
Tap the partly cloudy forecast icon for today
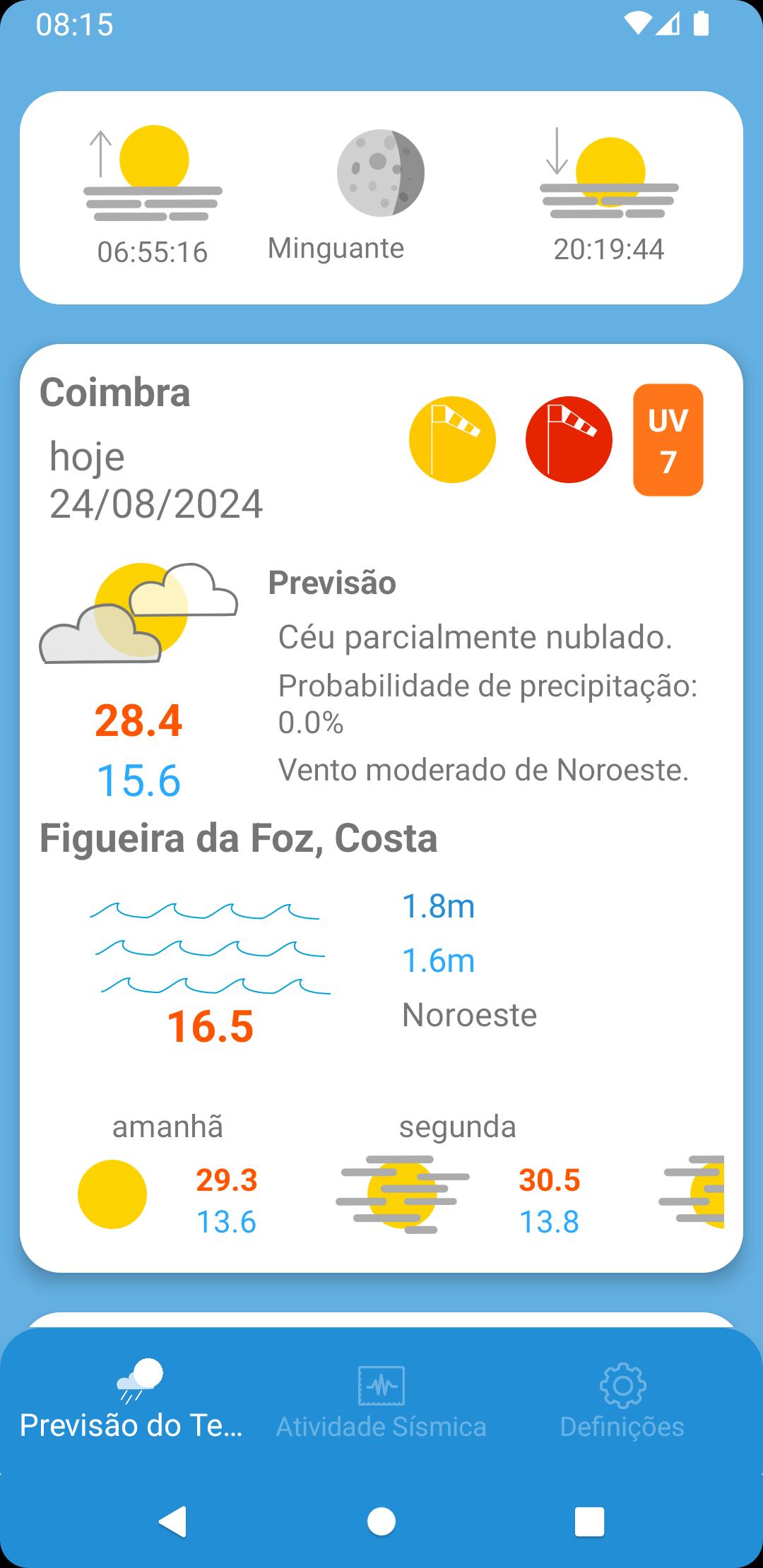tap(139, 614)
